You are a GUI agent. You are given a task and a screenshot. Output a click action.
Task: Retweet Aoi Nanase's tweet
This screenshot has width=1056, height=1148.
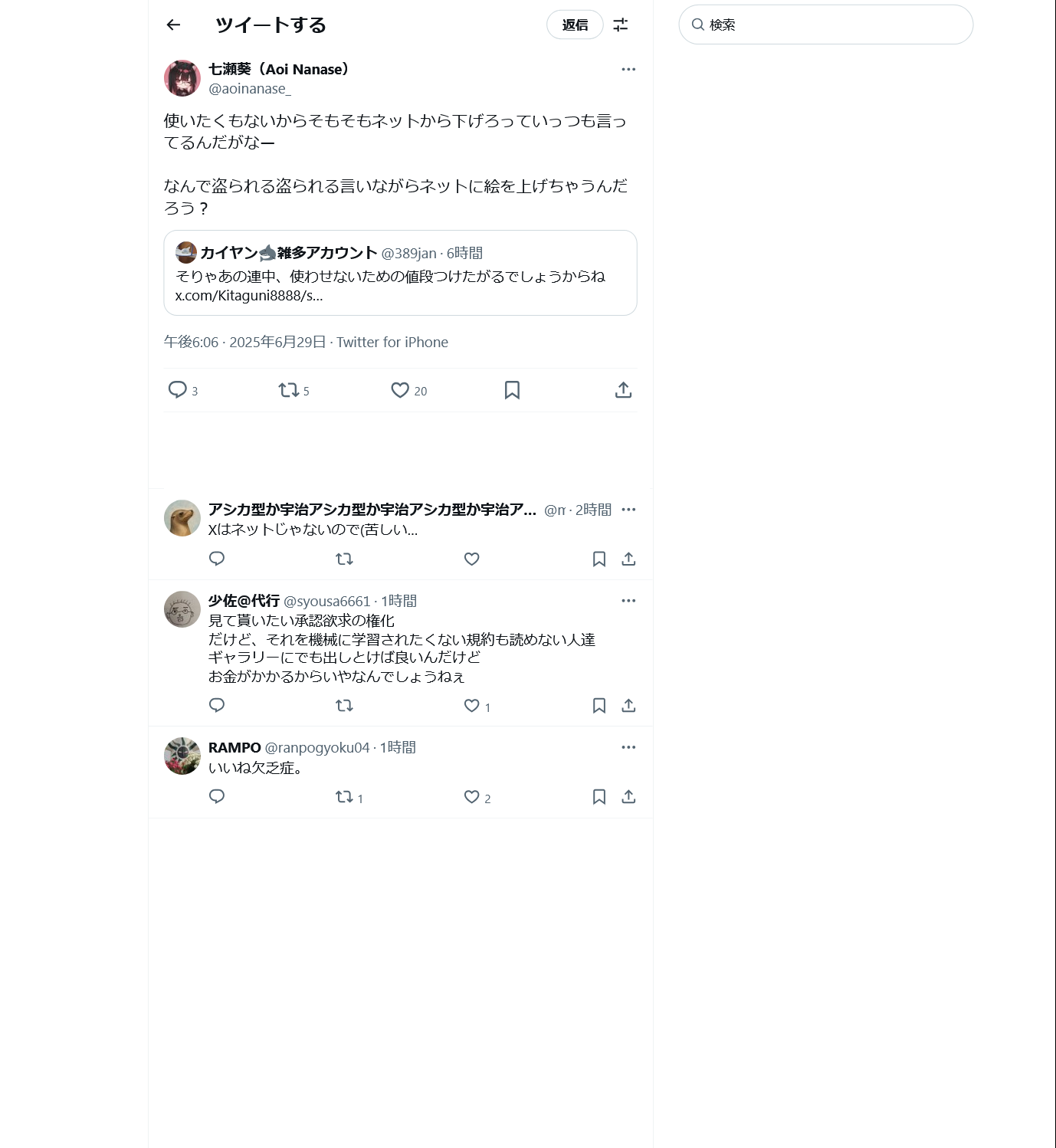pos(289,390)
